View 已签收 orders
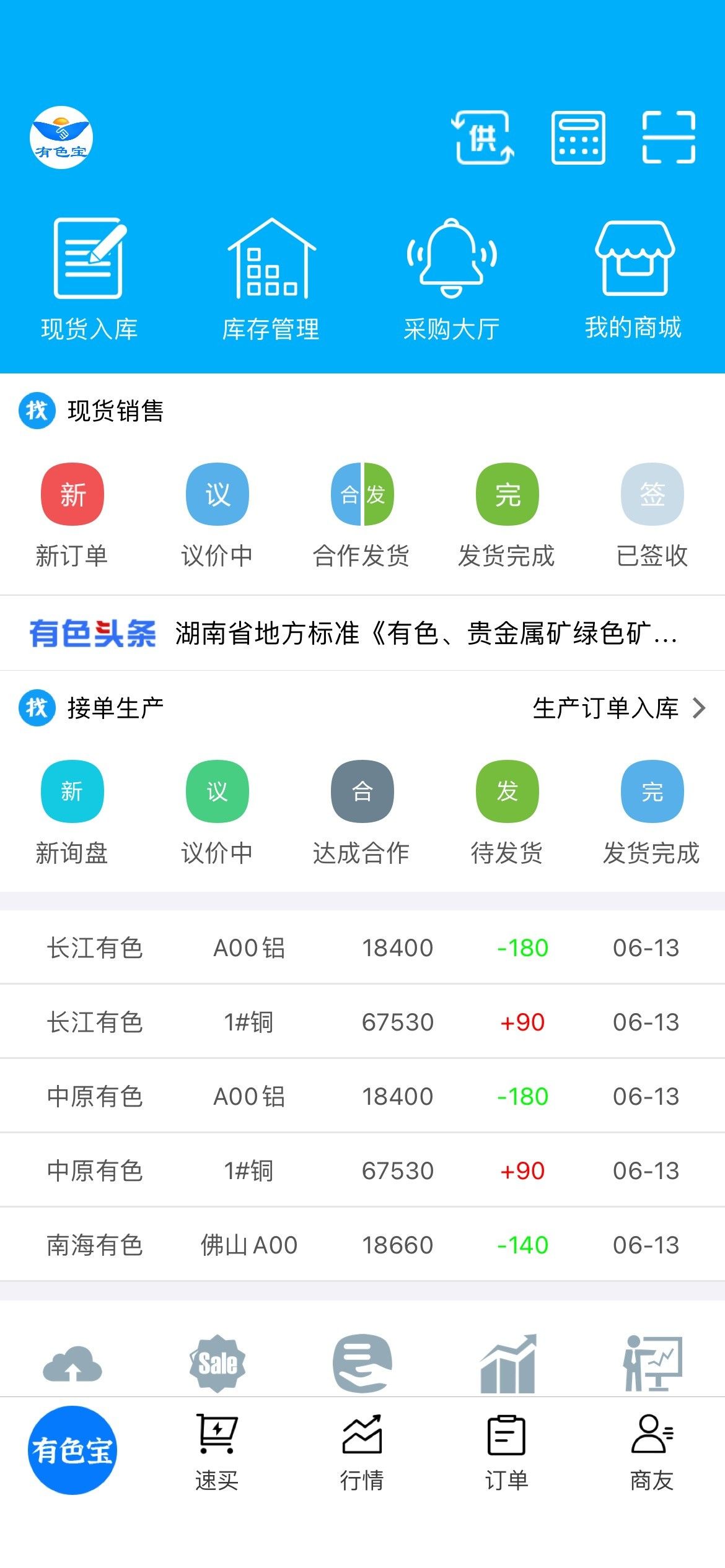The height and width of the screenshot is (1568, 725). point(652,515)
